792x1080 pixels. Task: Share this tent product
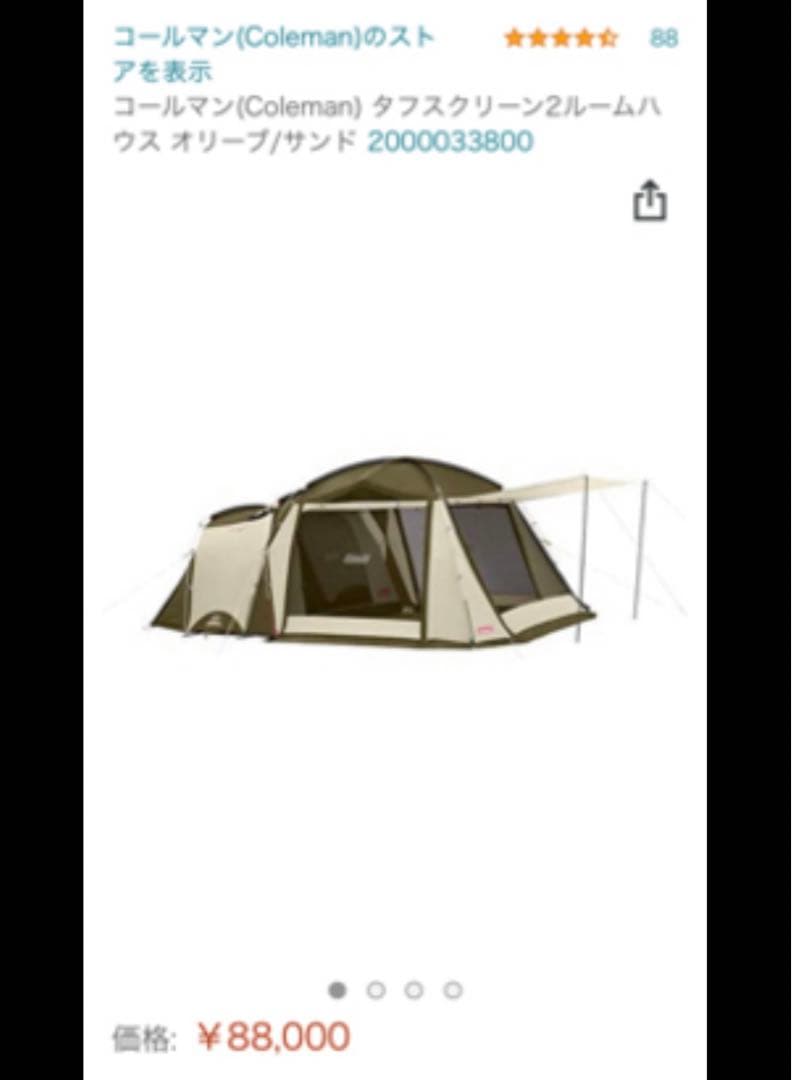point(649,201)
